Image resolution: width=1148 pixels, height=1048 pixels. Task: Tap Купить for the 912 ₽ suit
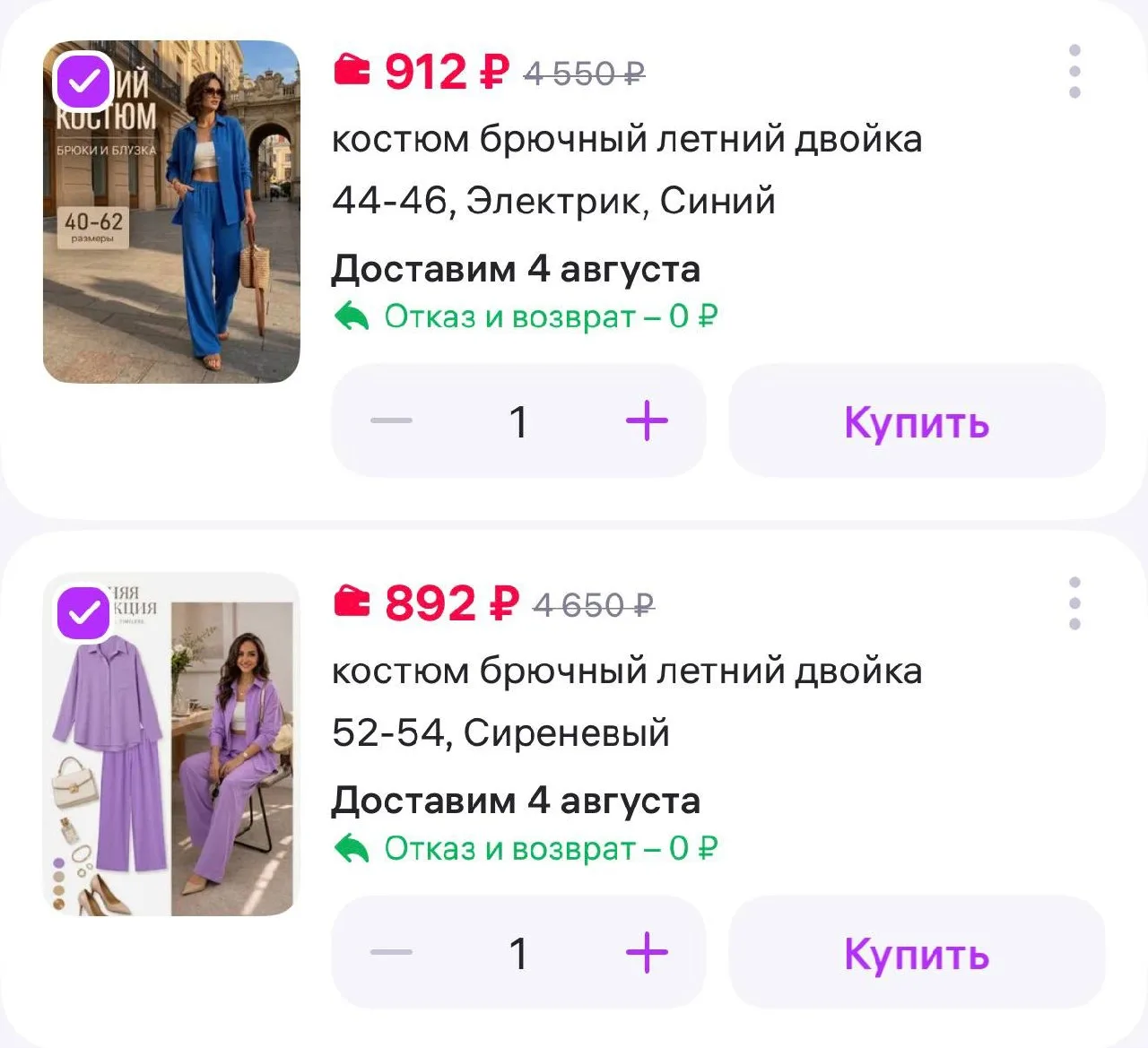[917, 420]
